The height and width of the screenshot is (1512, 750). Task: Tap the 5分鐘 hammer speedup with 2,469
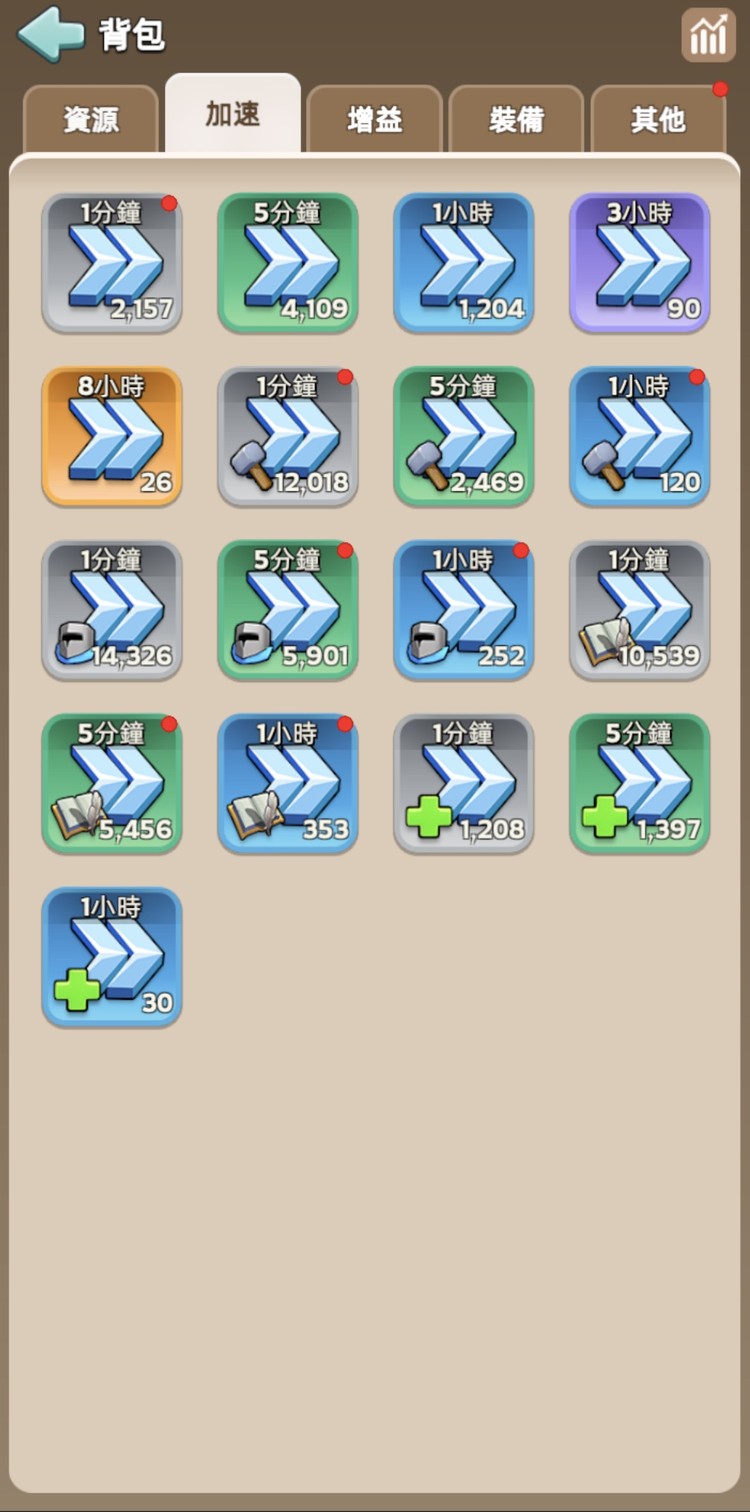coord(464,437)
